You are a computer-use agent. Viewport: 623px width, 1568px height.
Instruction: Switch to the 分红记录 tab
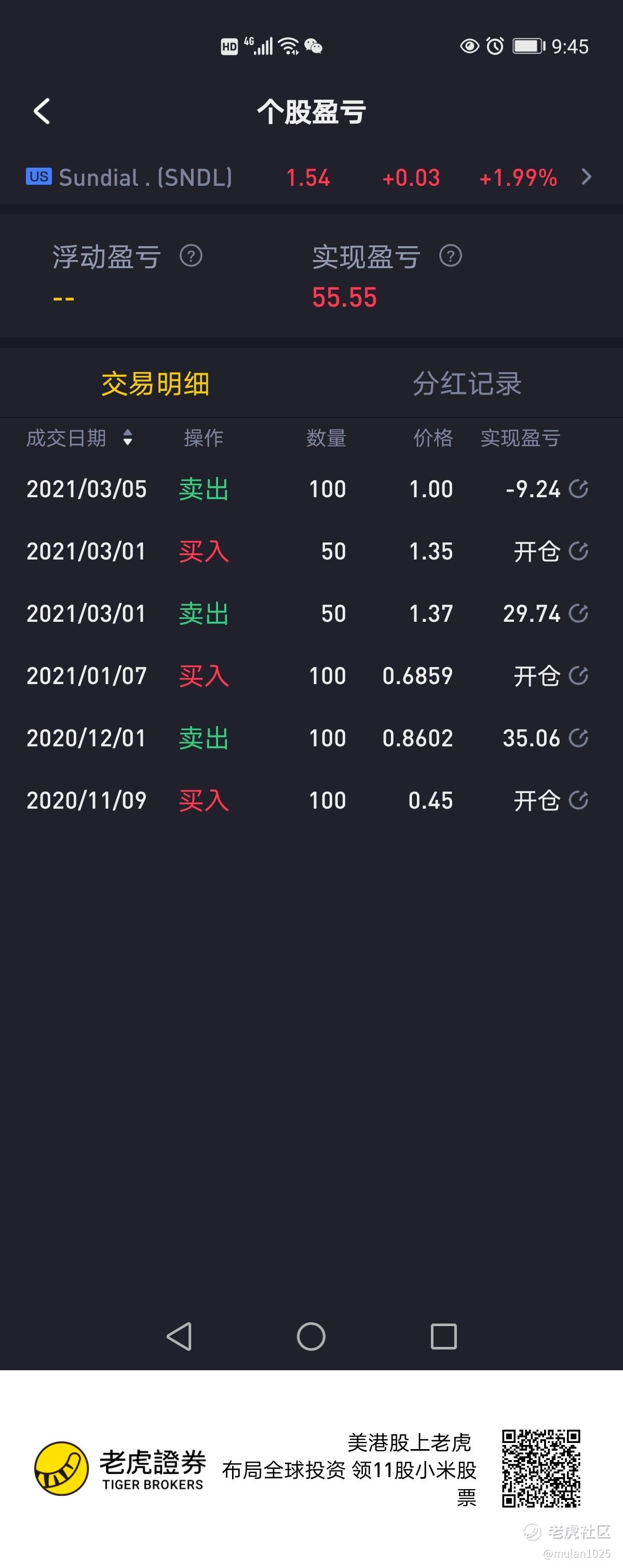coord(467,384)
